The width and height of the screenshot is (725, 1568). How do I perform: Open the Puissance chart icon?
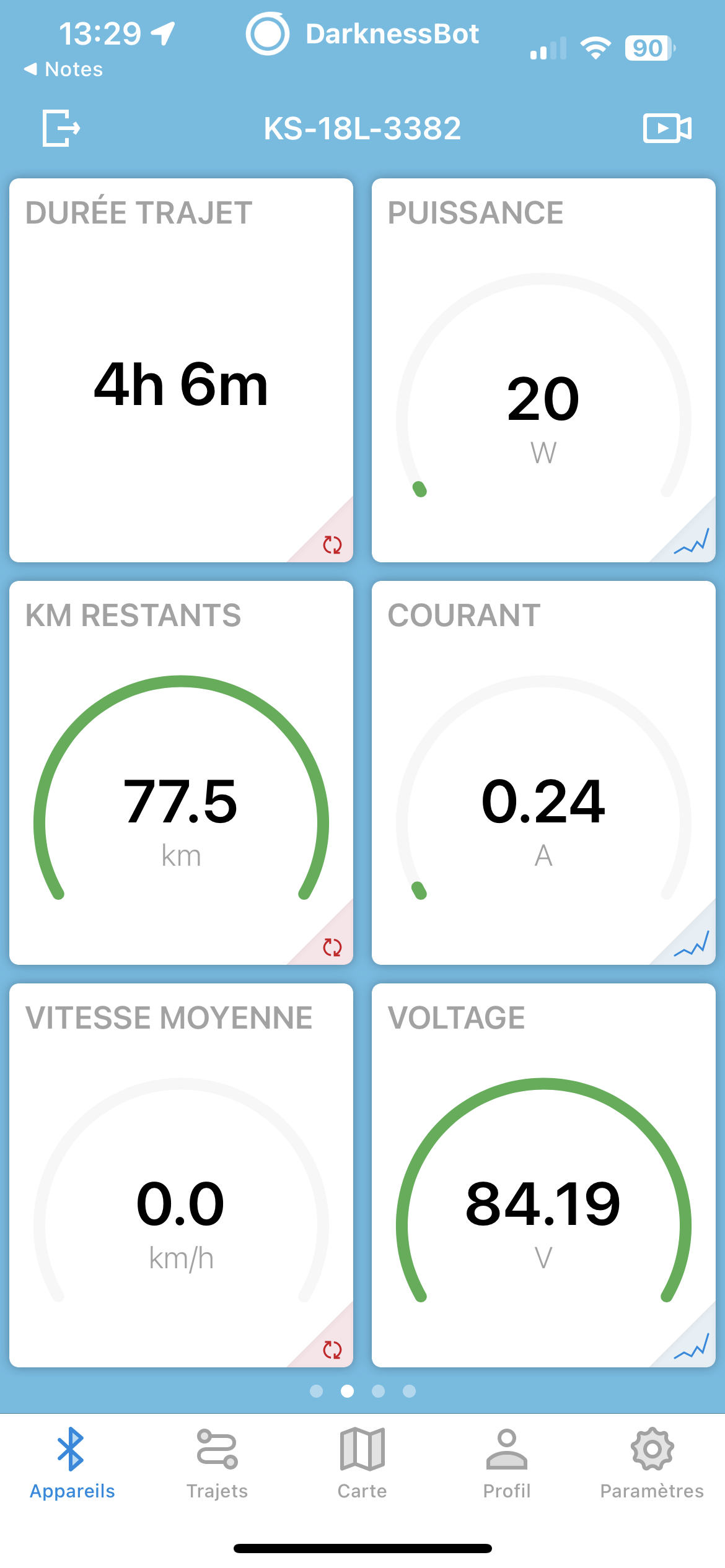(692, 542)
